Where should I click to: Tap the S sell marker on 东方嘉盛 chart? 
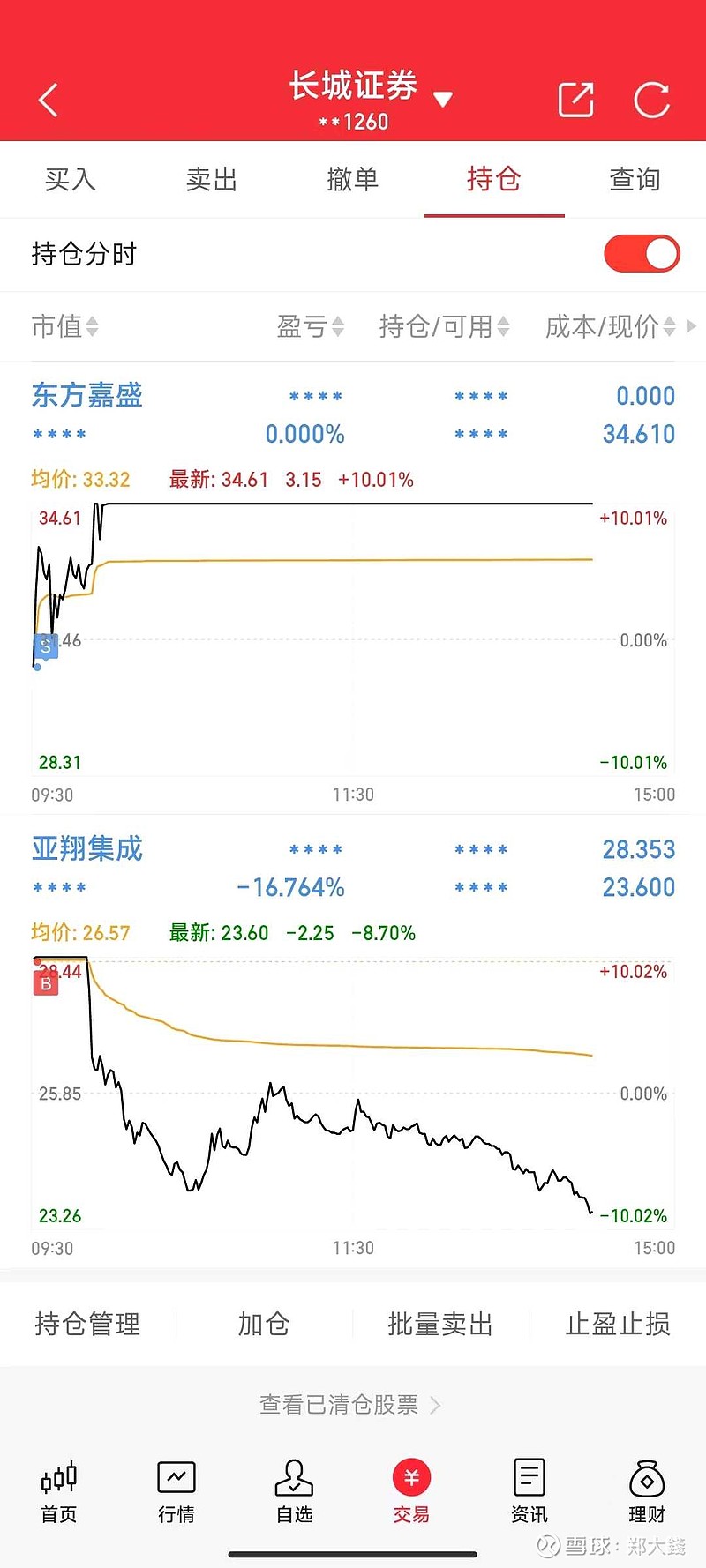click(x=45, y=647)
